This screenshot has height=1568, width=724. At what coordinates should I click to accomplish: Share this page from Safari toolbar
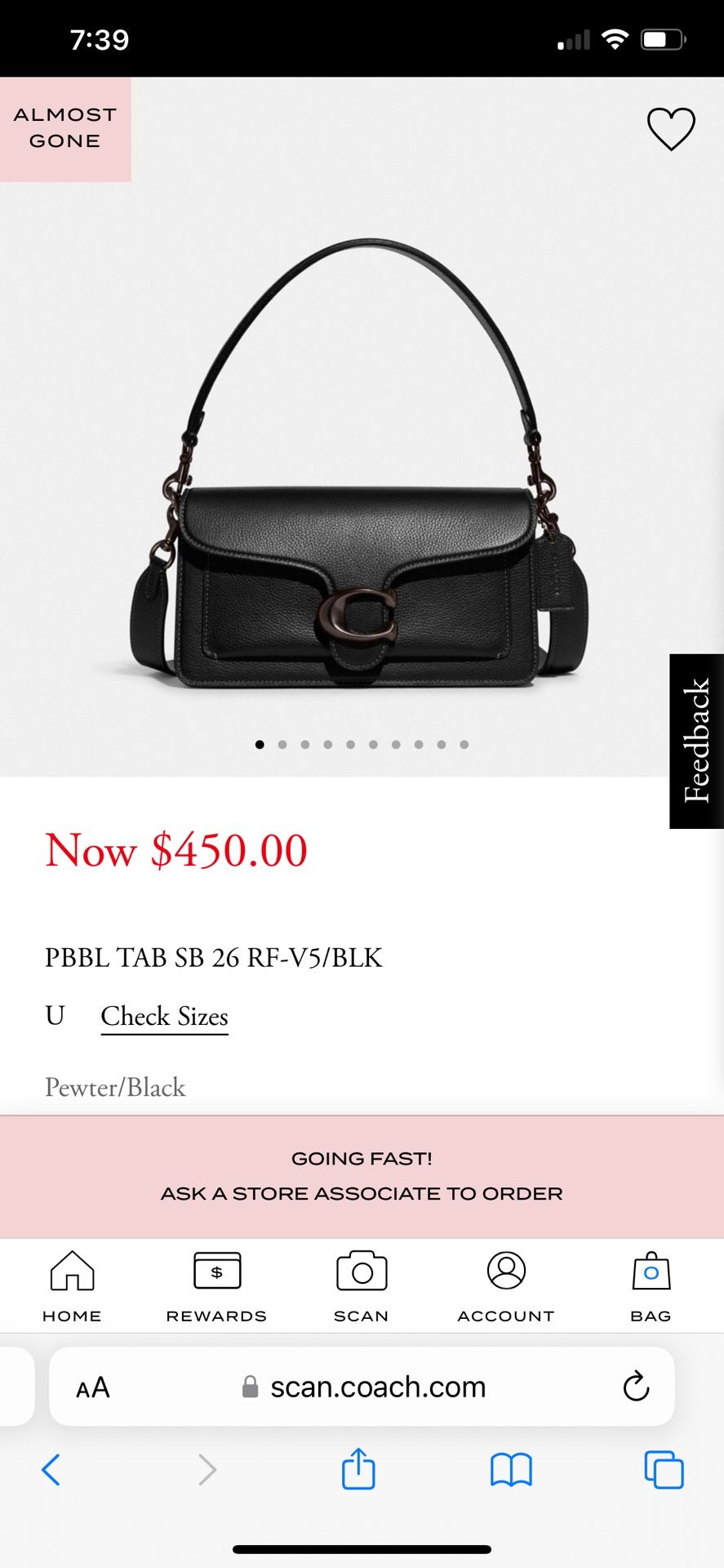click(358, 1469)
